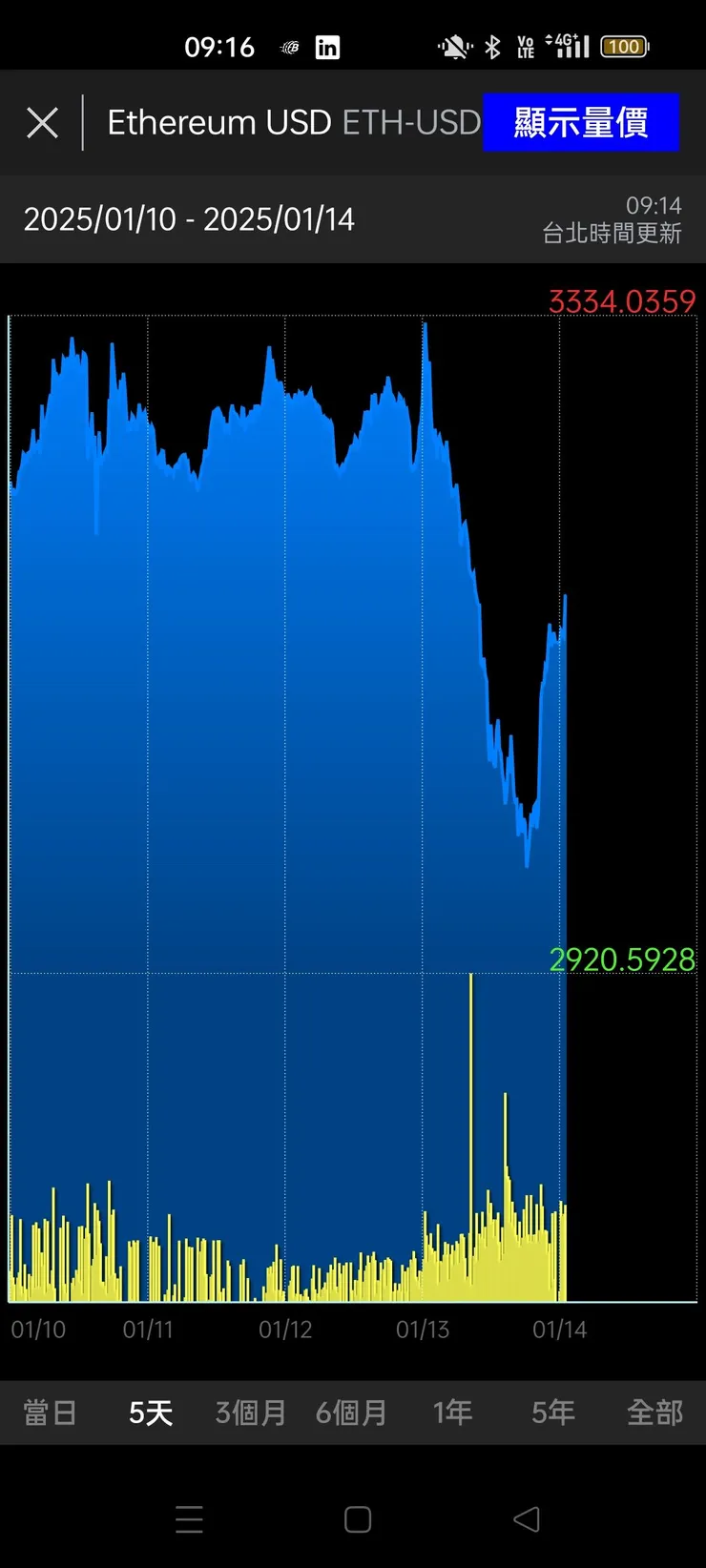The height and width of the screenshot is (1568, 706).
Task: Switch chart to 3個月
Action: [251, 1413]
